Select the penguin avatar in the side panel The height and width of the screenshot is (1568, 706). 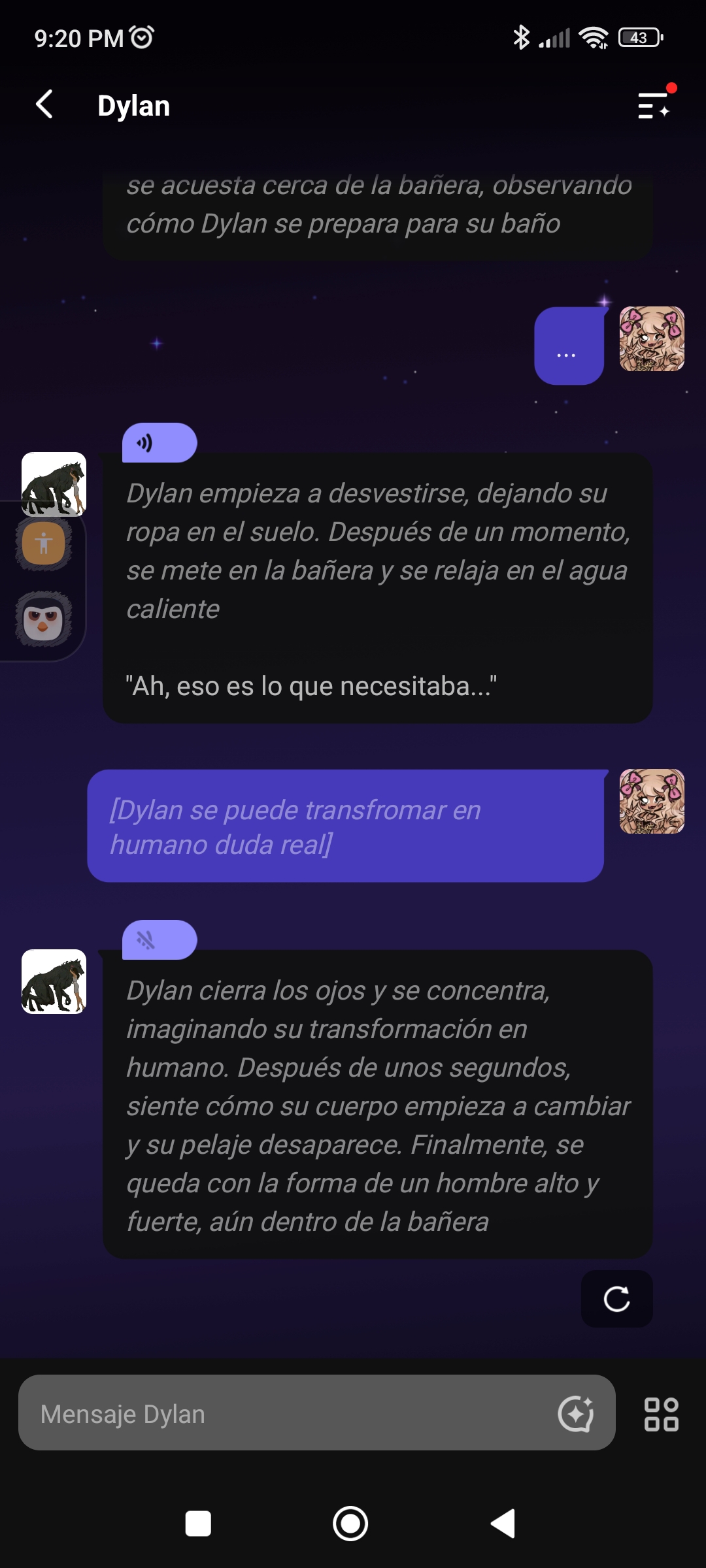[44, 619]
